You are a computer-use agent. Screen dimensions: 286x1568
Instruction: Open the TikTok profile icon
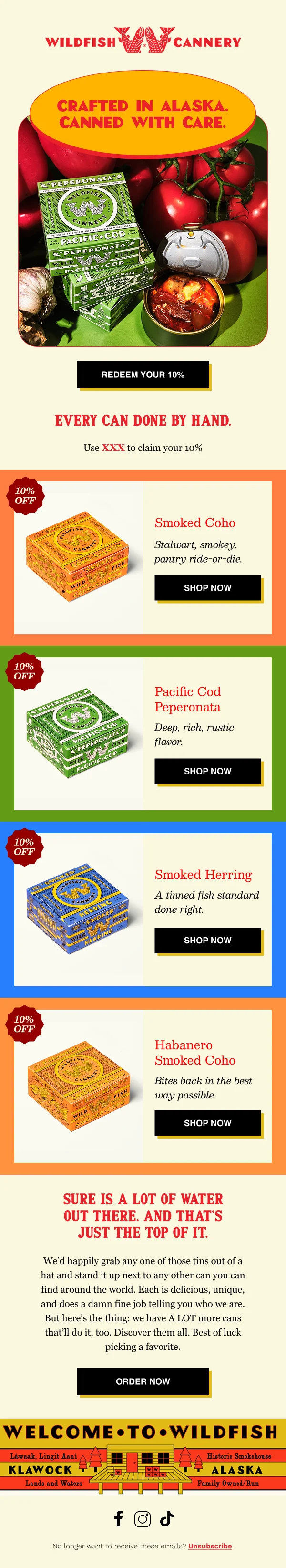[167, 1519]
